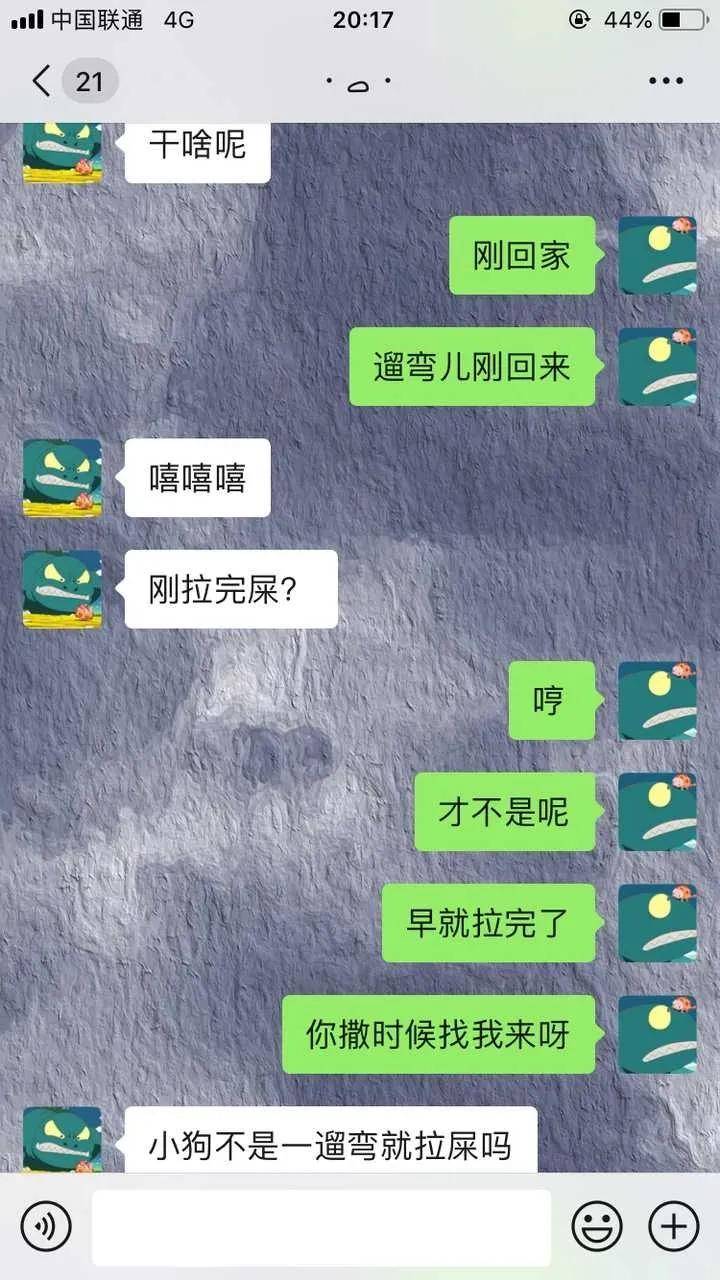720x1280 pixels.
Task: Tap own avatar next to 才不是呢
Action: coord(657,811)
